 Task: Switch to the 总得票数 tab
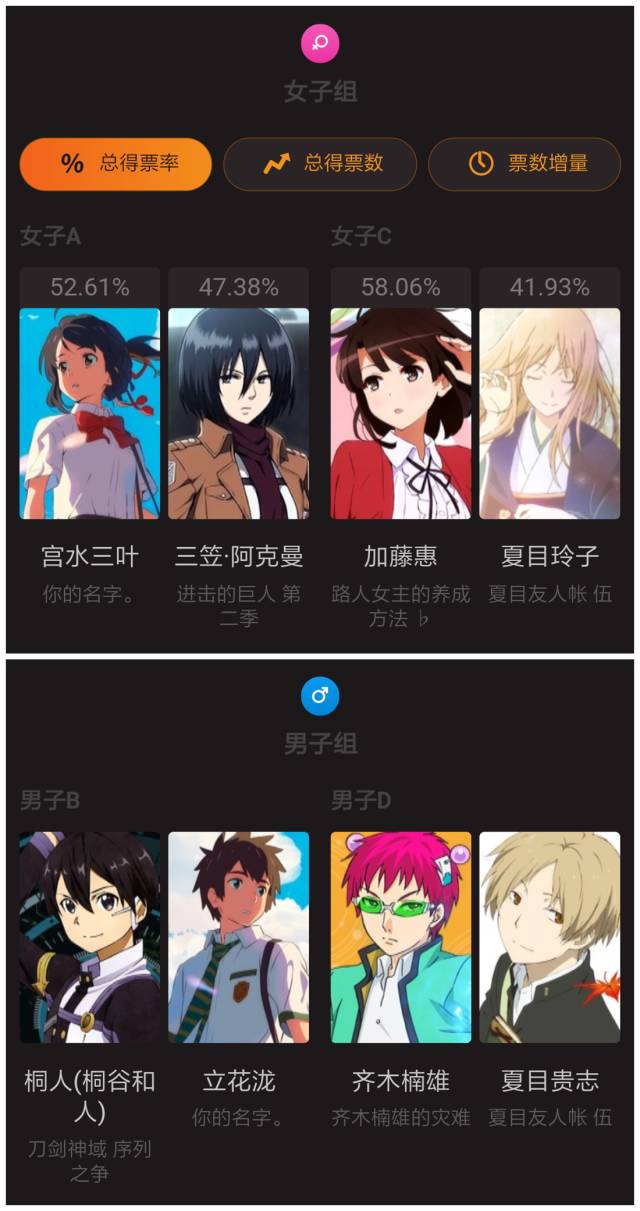tap(320, 164)
